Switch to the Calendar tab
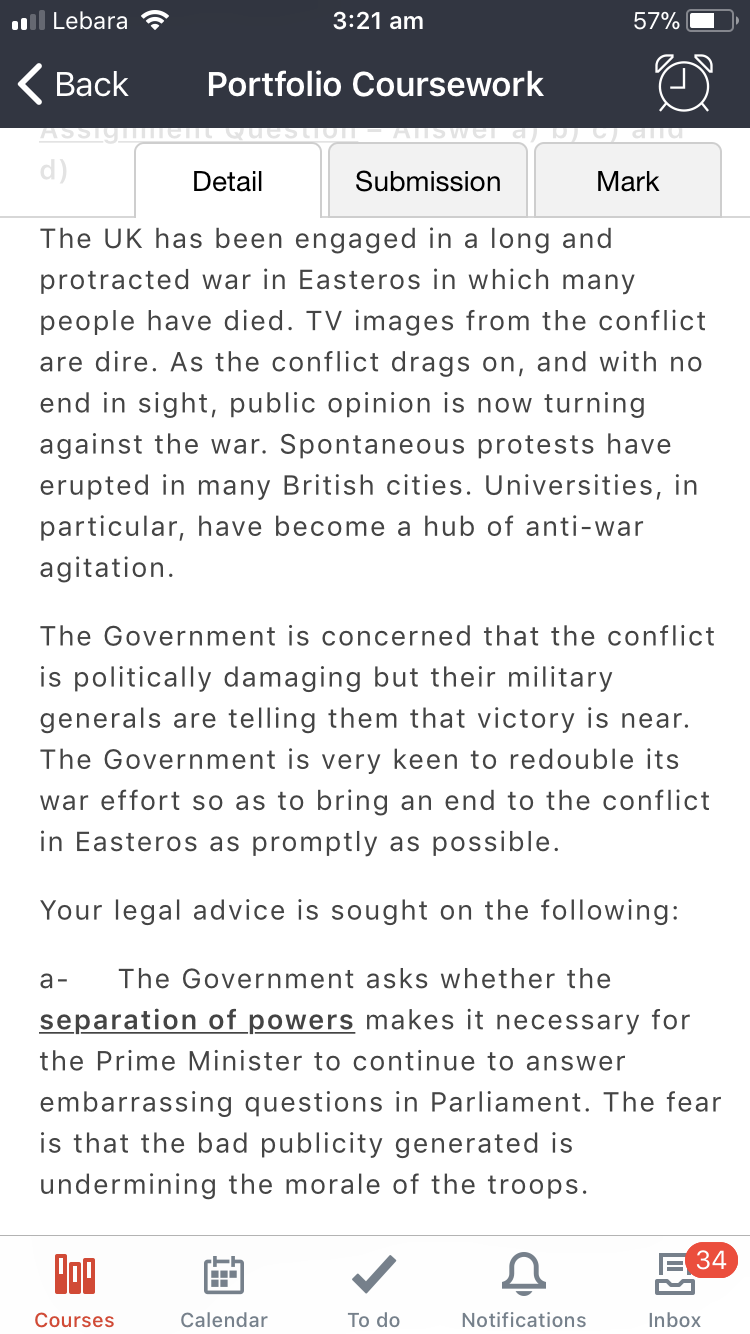Viewport: 750px width, 1334px height. pos(224,1289)
